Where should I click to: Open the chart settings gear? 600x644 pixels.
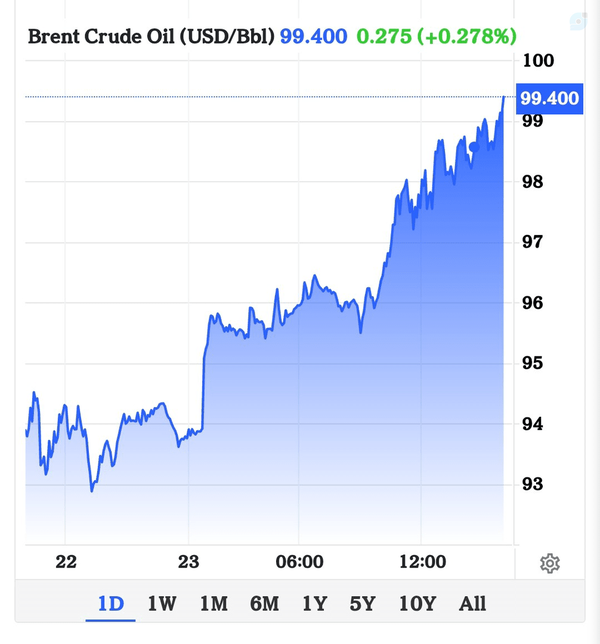point(549,563)
